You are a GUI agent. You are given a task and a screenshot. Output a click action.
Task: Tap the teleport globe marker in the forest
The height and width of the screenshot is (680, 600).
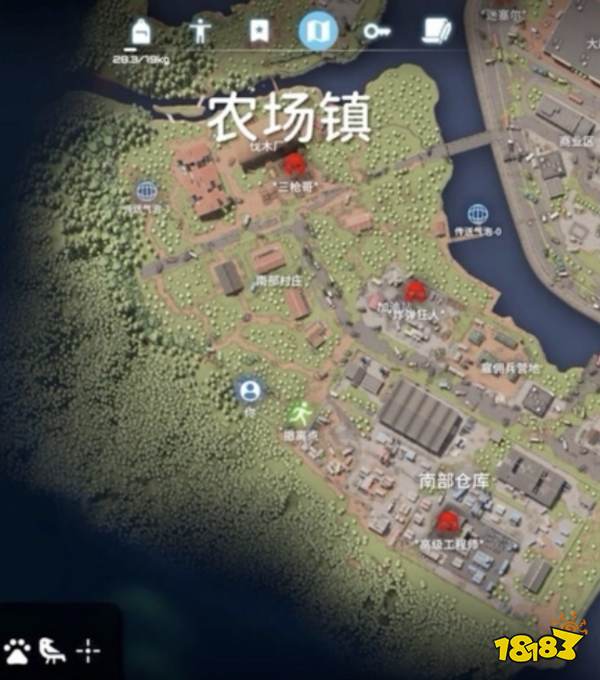tap(148, 188)
